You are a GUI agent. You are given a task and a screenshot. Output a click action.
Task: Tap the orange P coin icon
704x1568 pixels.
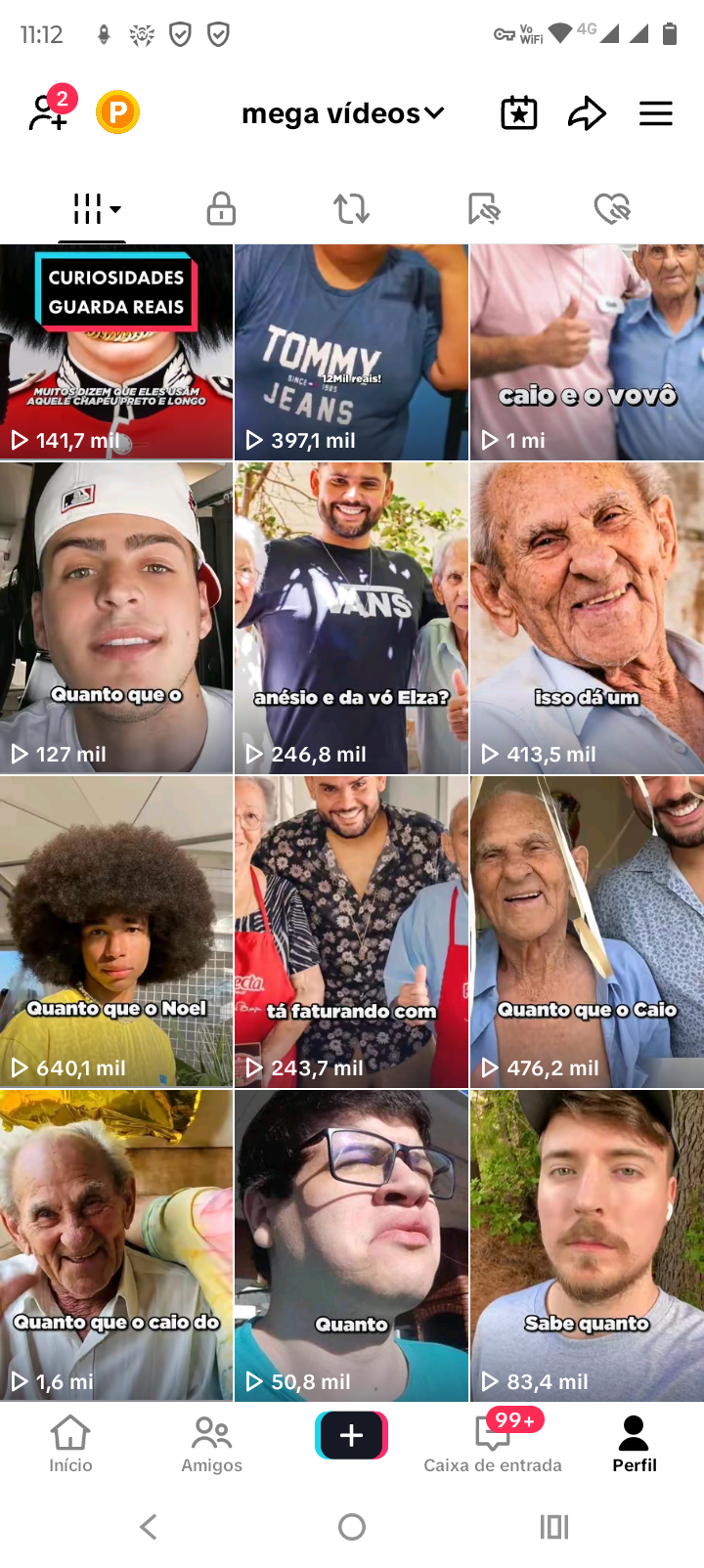[117, 112]
